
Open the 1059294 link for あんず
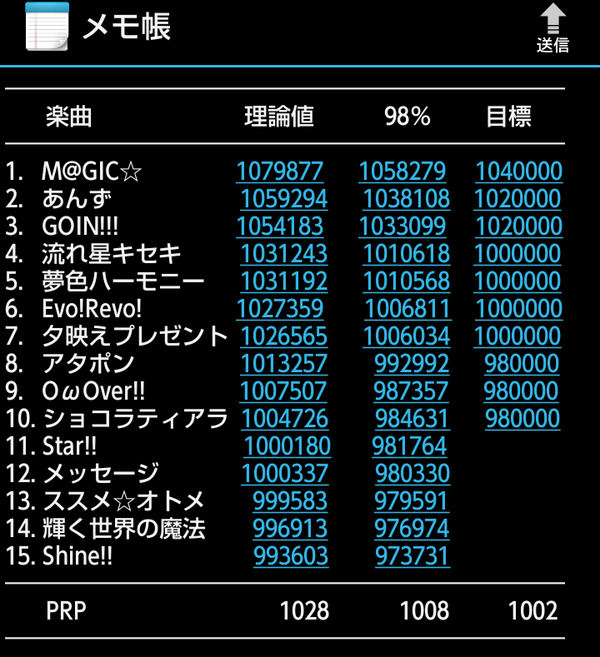pos(283,199)
